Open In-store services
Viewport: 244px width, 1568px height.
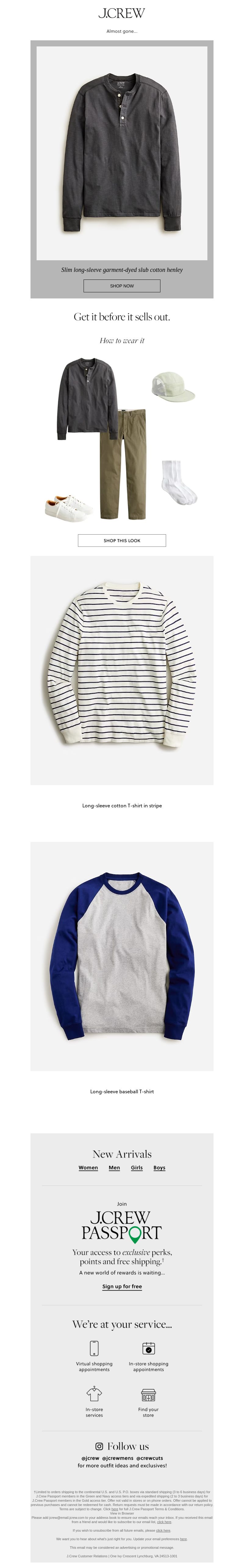(x=94, y=1400)
